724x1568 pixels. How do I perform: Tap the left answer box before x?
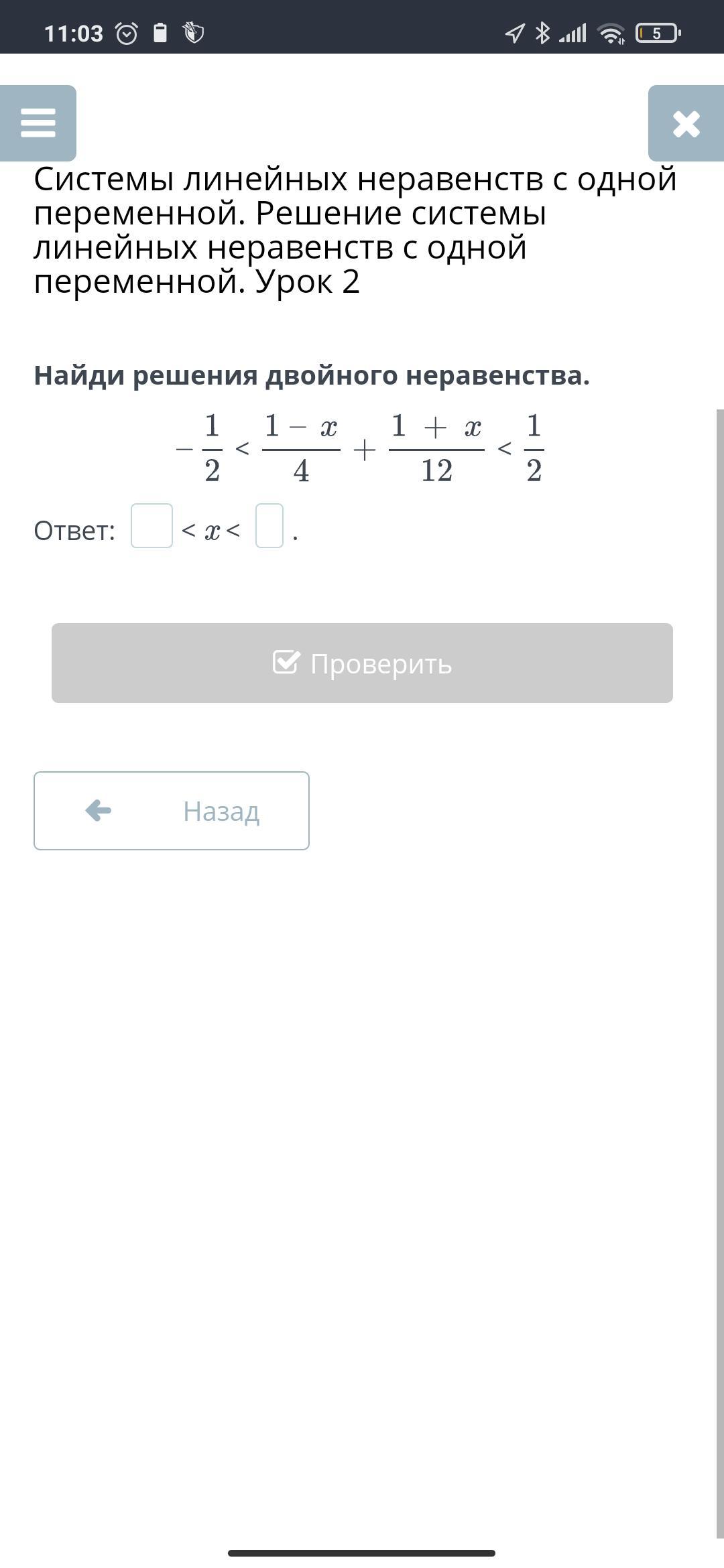point(152,526)
